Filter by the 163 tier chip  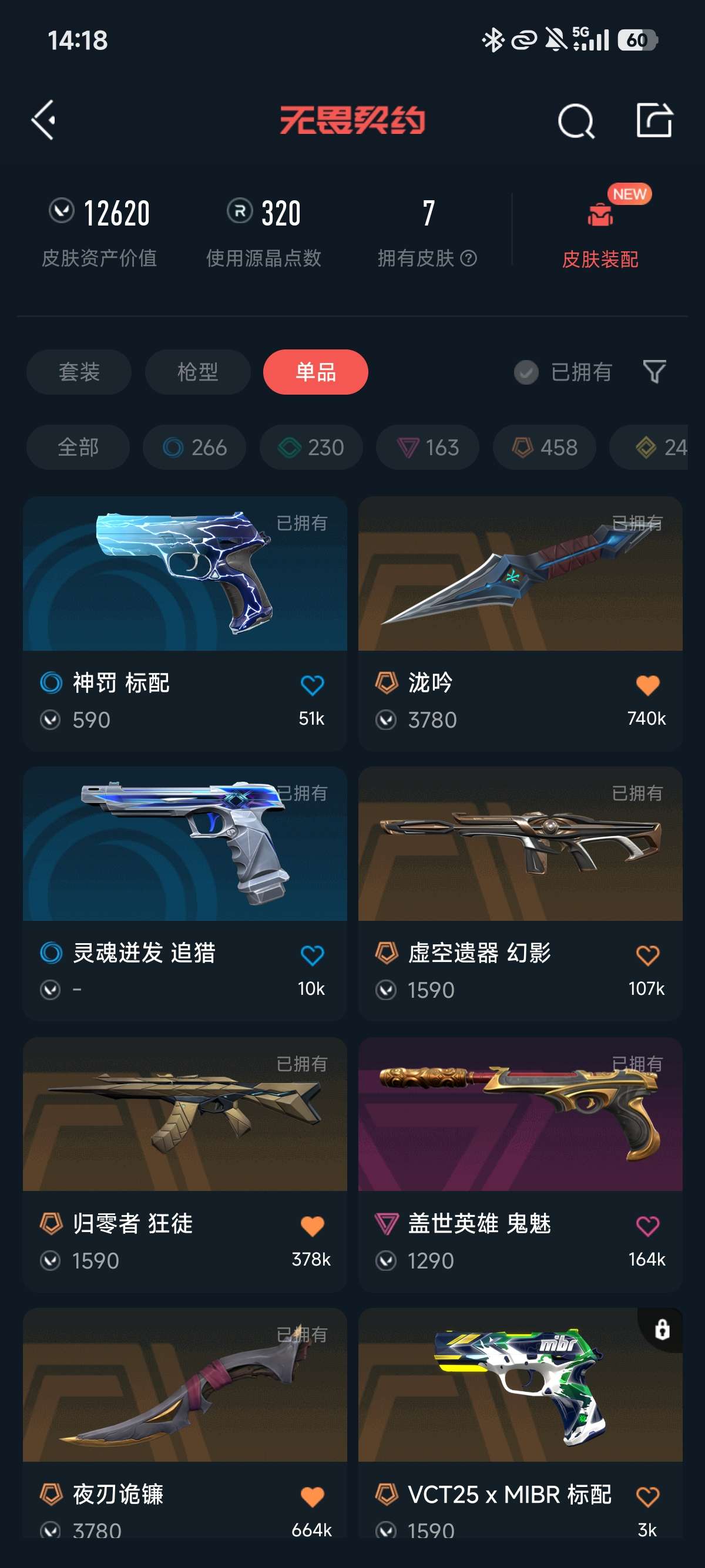(x=427, y=447)
